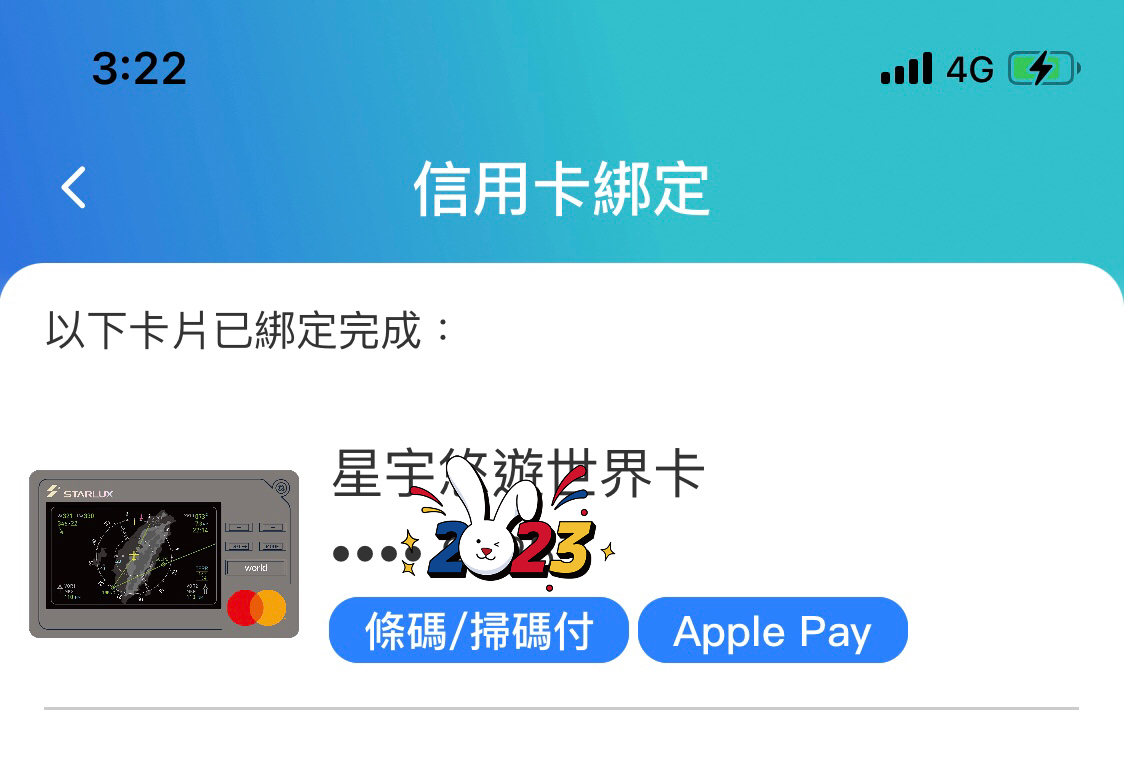The height and width of the screenshot is (771, 1124).
Task: Select the Apple Pay chip
Action: pyautogui.click(x=772, y=631)
